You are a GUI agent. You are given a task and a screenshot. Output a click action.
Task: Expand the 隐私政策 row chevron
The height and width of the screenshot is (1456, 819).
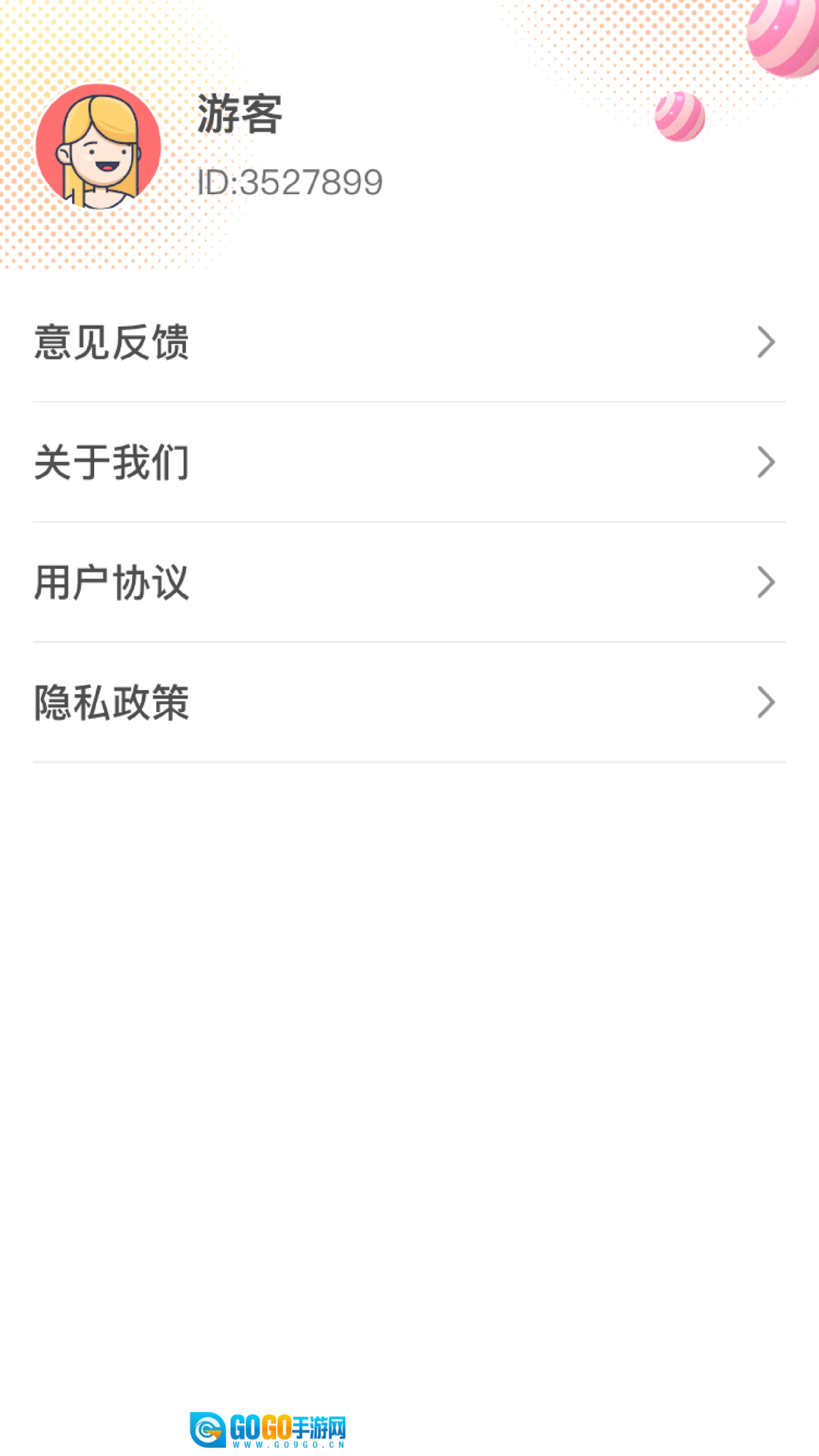click(767, 702)
